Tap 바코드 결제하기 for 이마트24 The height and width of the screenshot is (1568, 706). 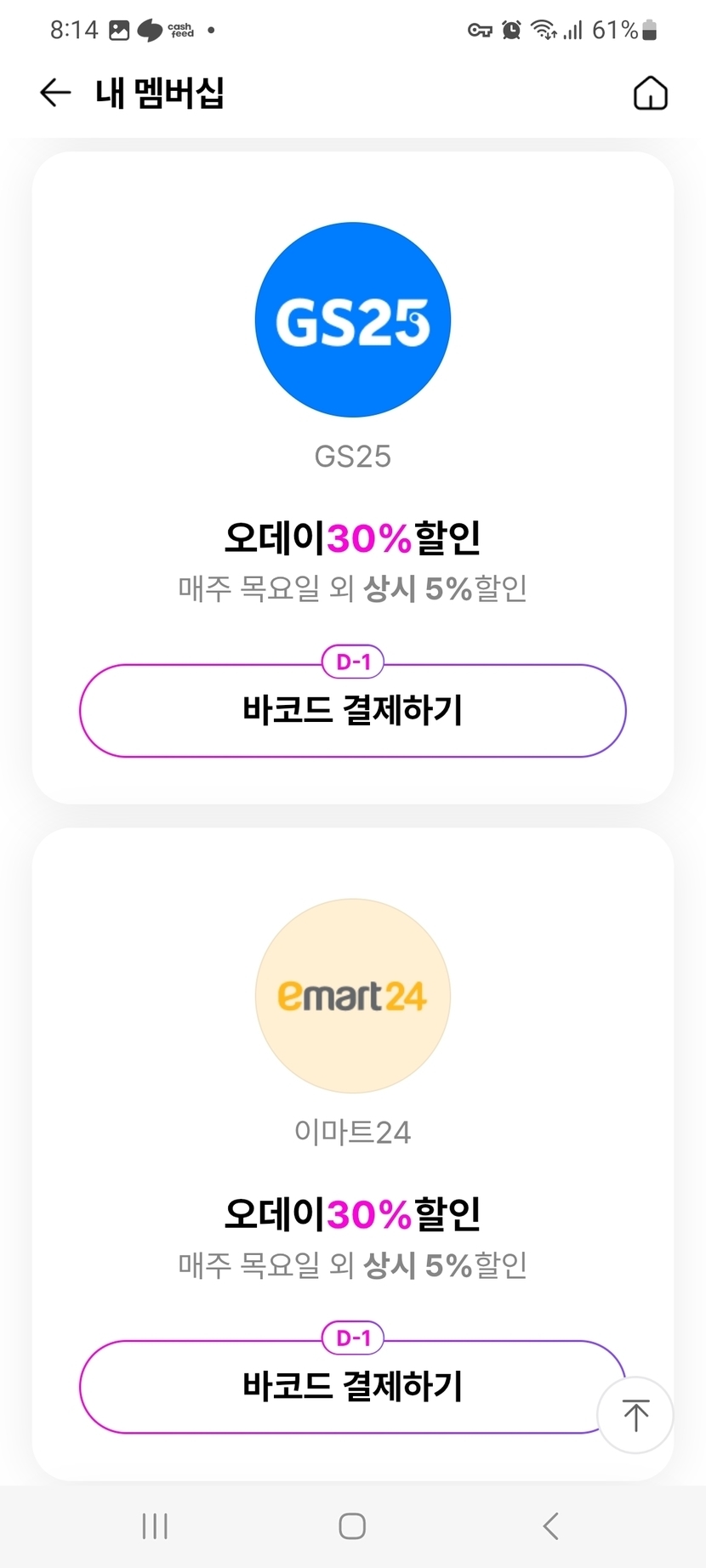tap(353, 1387)
